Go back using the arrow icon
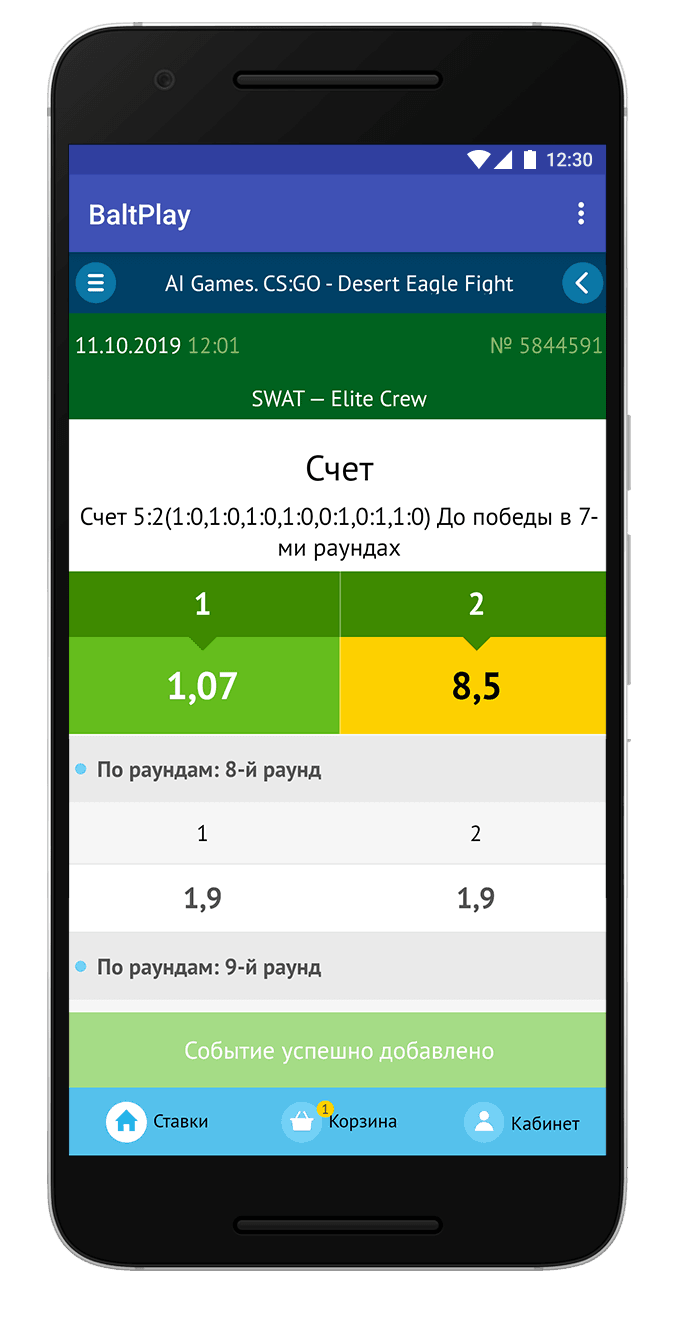 (582, 283)
